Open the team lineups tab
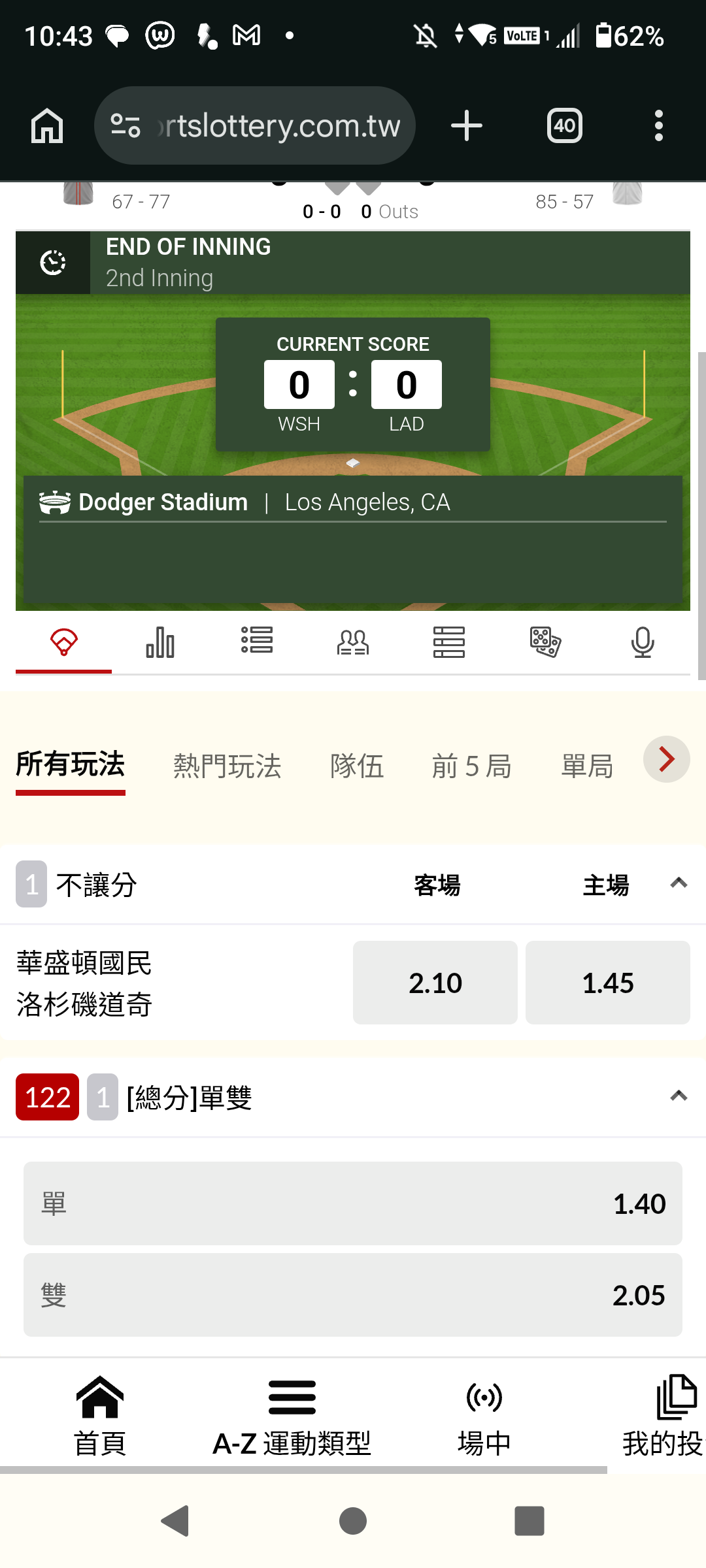This screenshot has width=706, height=1568. (353, 642)
